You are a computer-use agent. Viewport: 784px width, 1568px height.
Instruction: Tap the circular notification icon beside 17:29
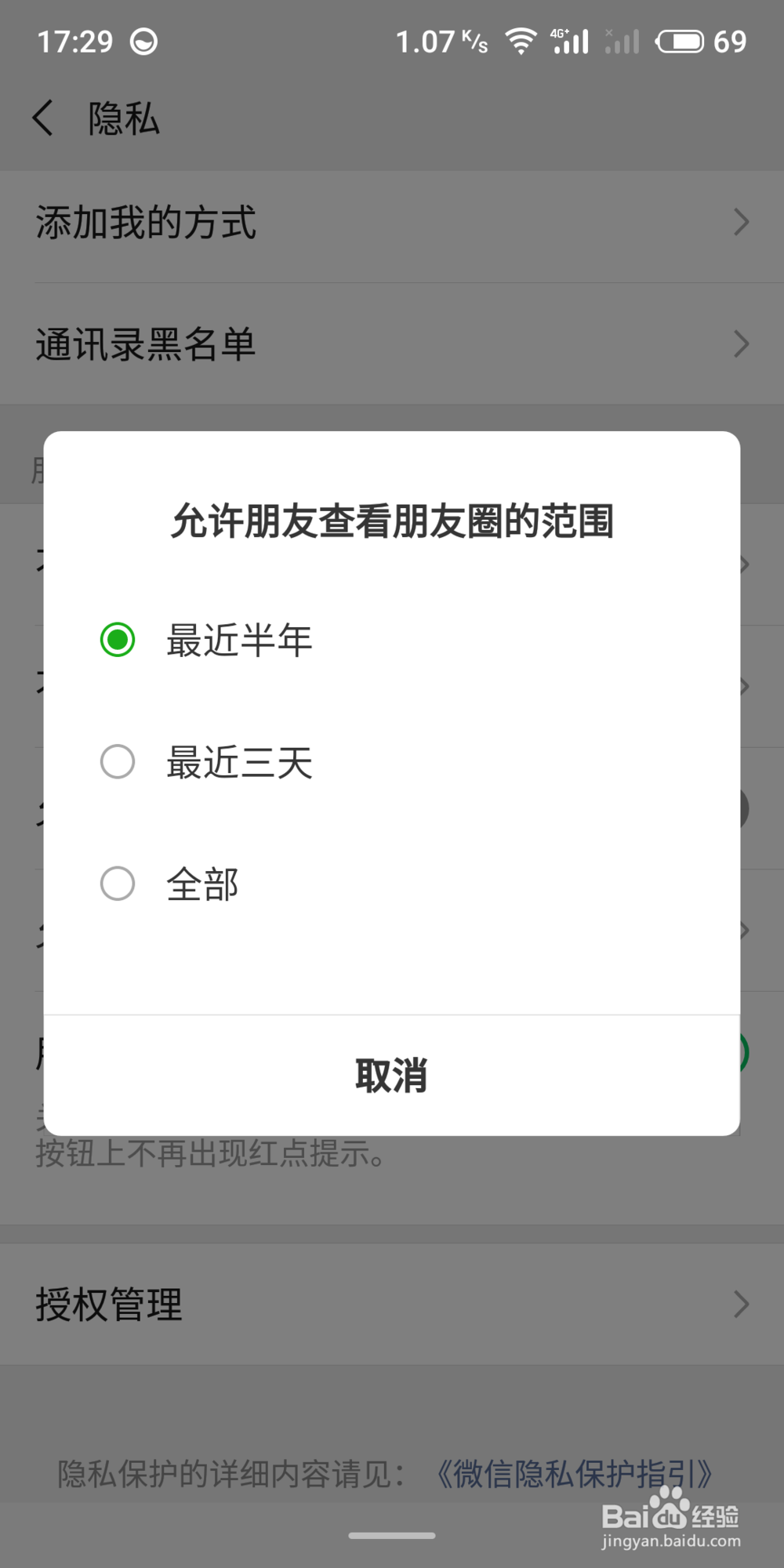pyautogui.click(x=143, y=41)
